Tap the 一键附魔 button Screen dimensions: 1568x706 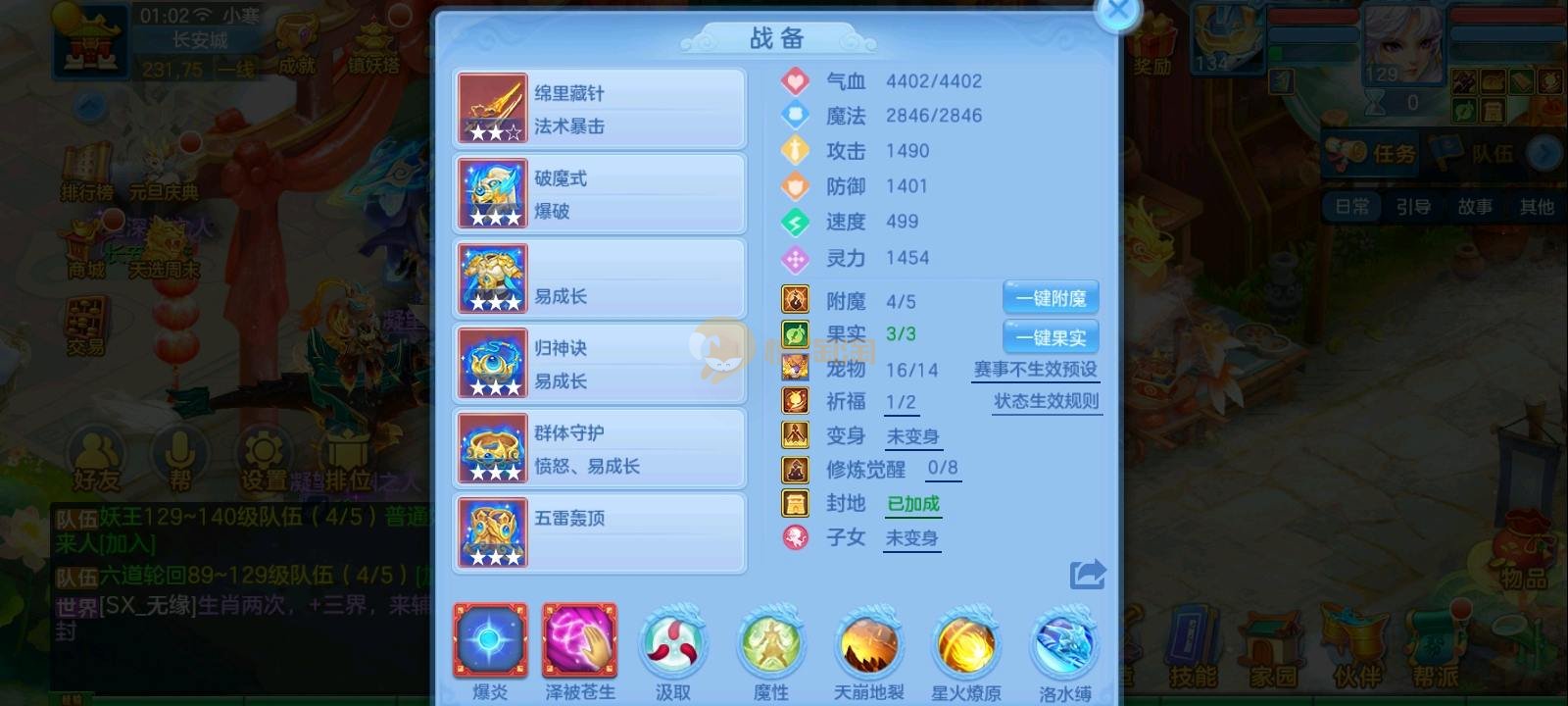pyautogui.click(x=1051, y=298)
